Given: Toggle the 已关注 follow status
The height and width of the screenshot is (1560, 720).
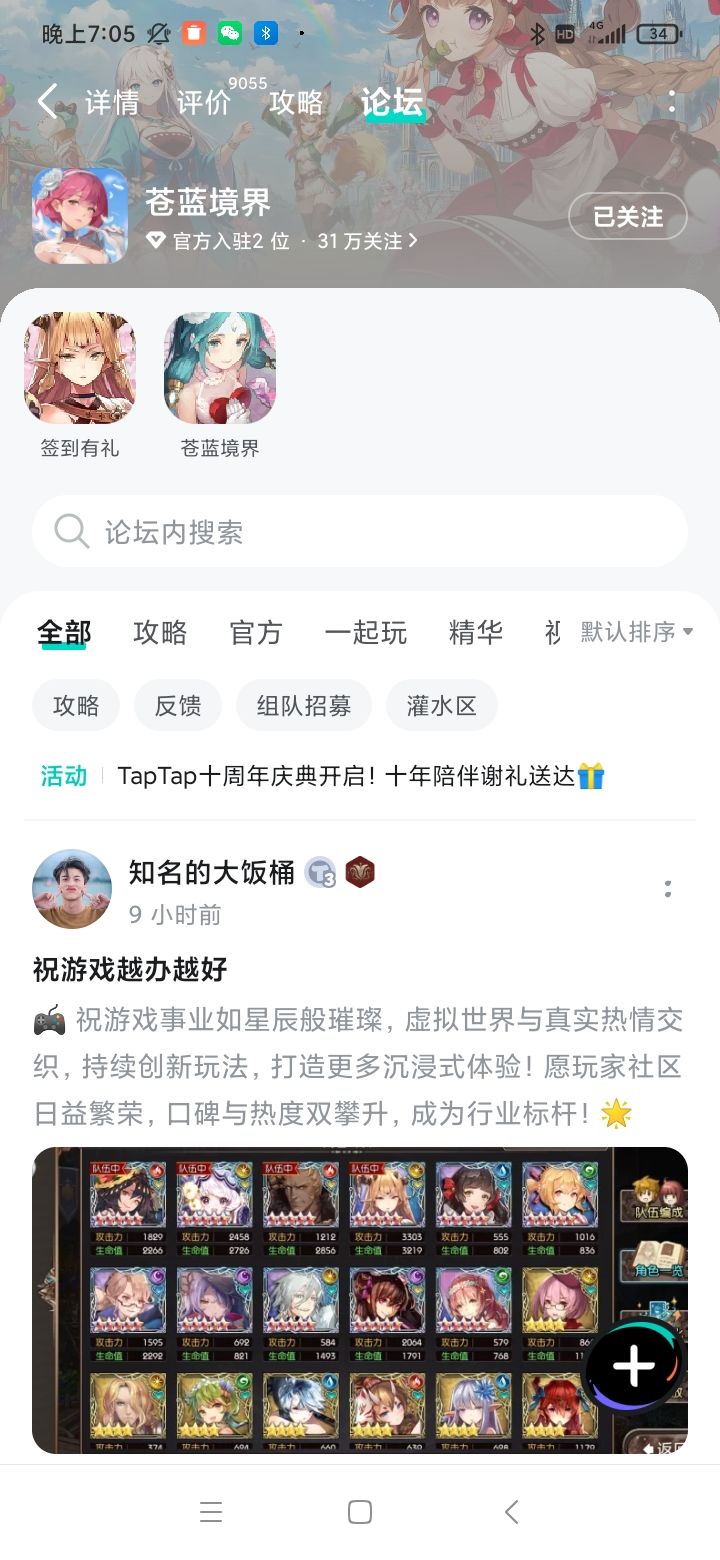Looking at the screenshot, I should (628, 216).
